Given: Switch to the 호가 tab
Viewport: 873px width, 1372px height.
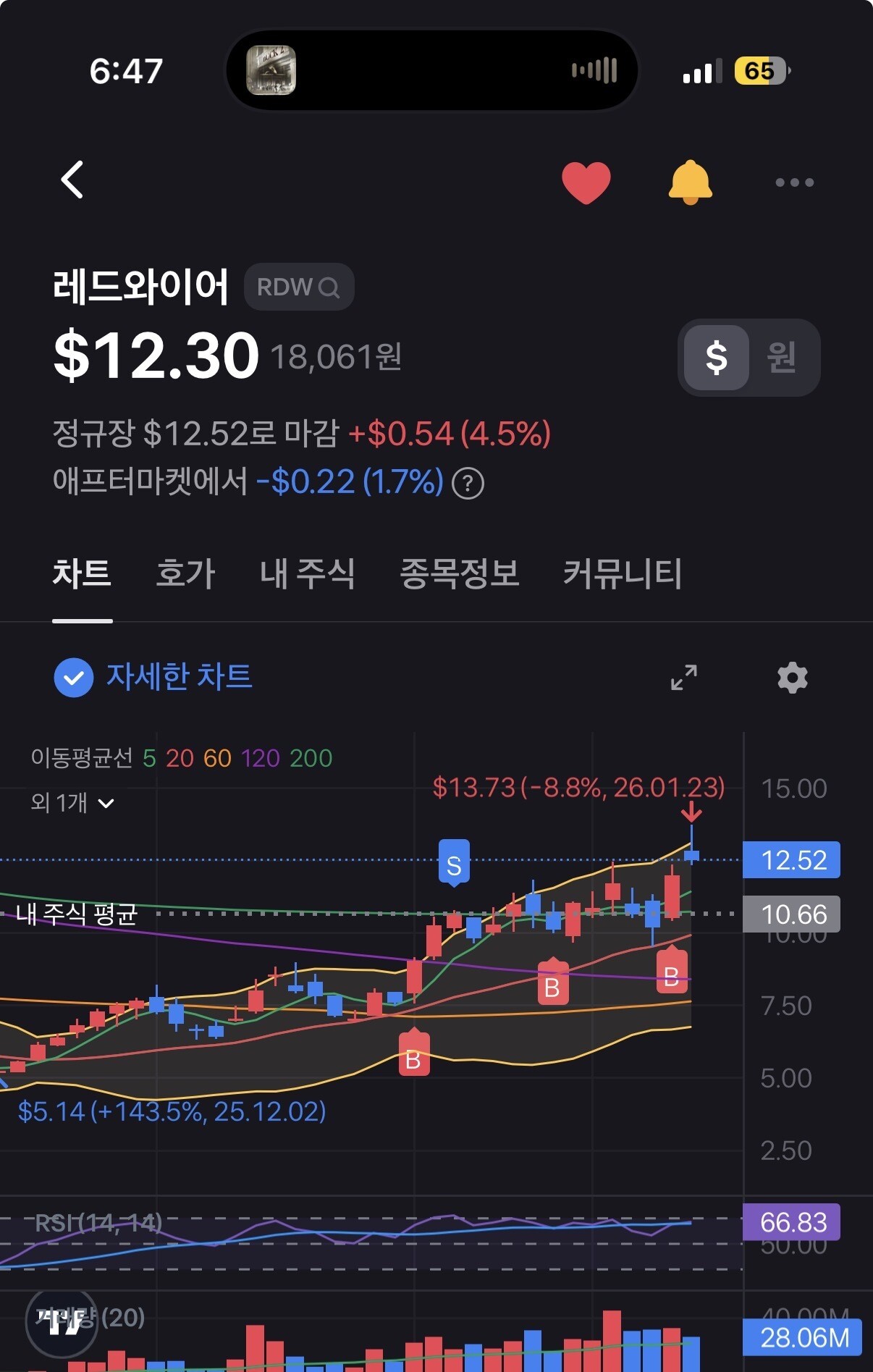Looking at the screenshot, I should click(x=185, y=573).
